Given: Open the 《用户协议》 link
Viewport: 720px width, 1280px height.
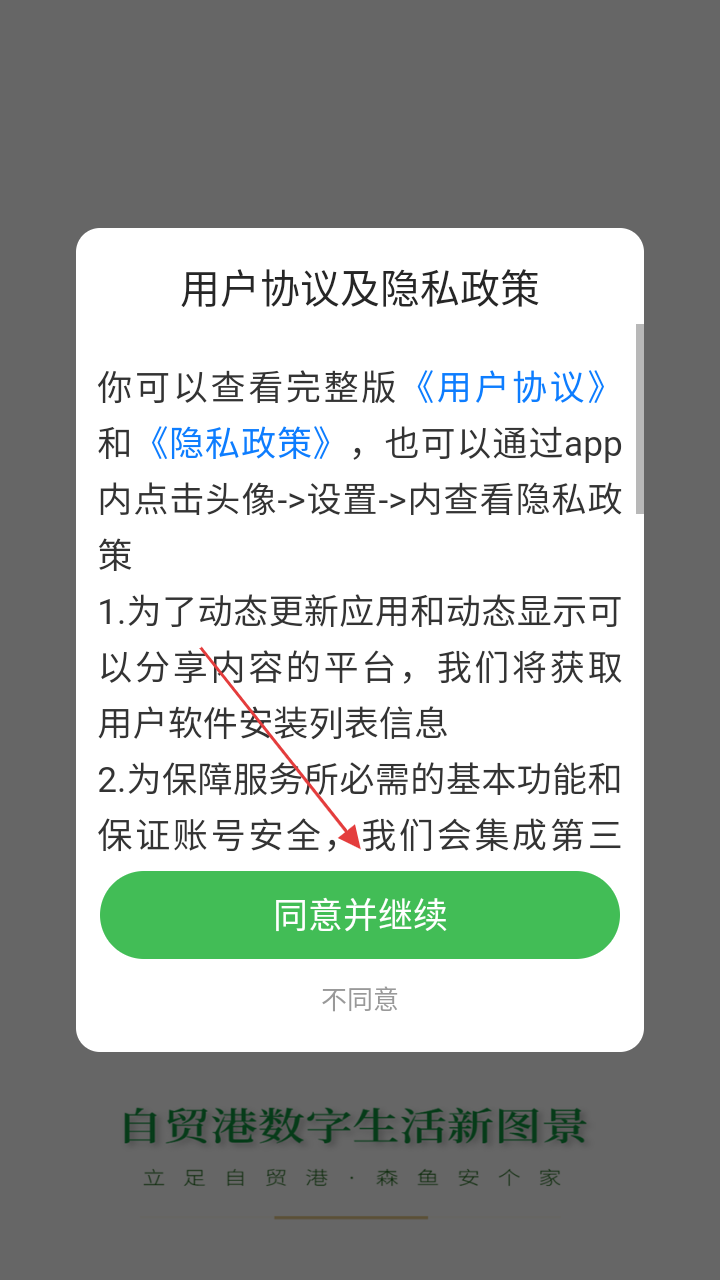Looking at the screenshot, I should pyautogui.click(x=510, y=387).
